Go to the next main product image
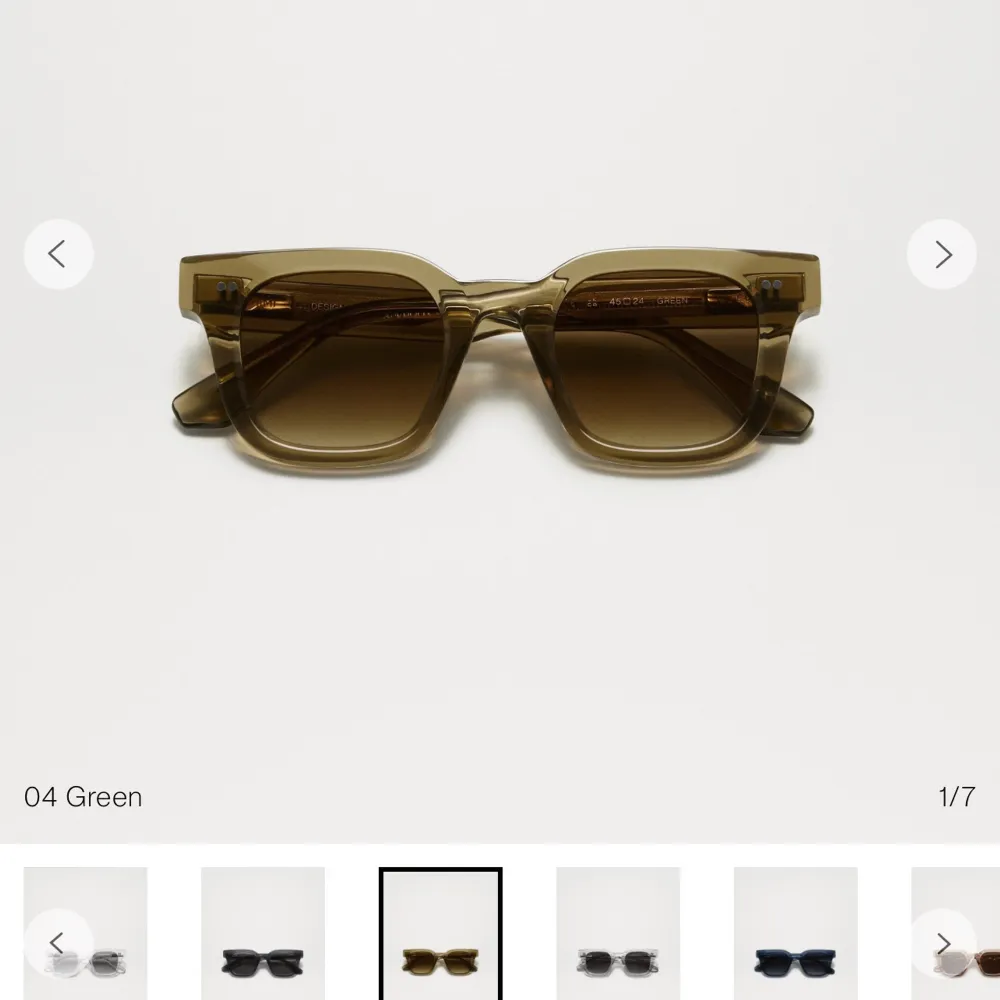 pos(941,254)
